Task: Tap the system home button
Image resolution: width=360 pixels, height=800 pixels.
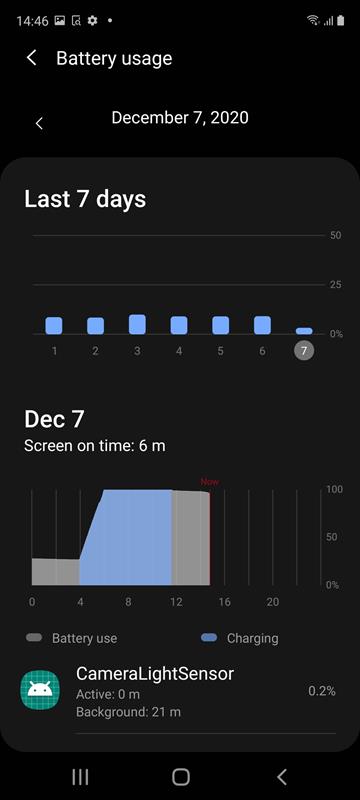Action: pyautogui.click(x=181, y=777)
